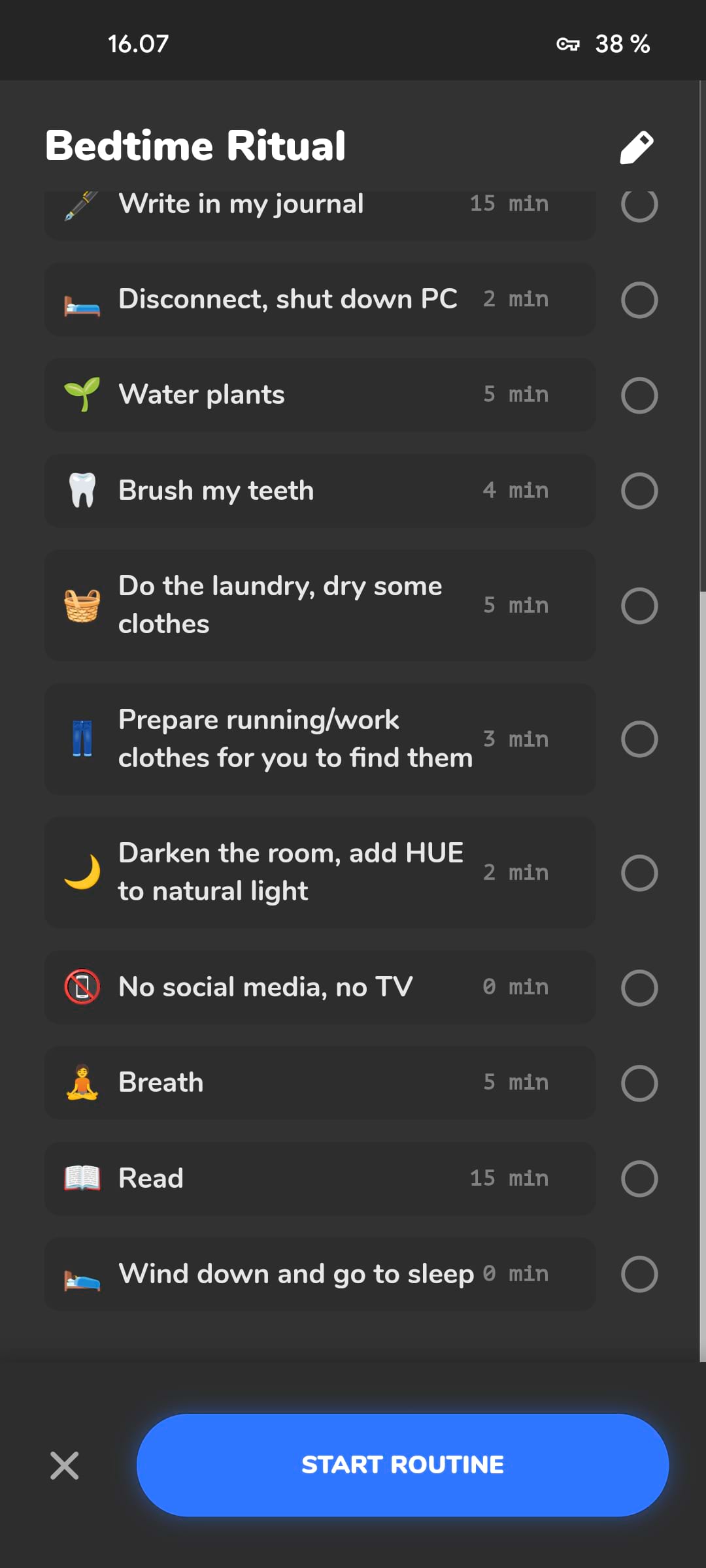Check Wind down and go to sleep
Viewport: 706px width, 1568px height.
click(639, 1274)
